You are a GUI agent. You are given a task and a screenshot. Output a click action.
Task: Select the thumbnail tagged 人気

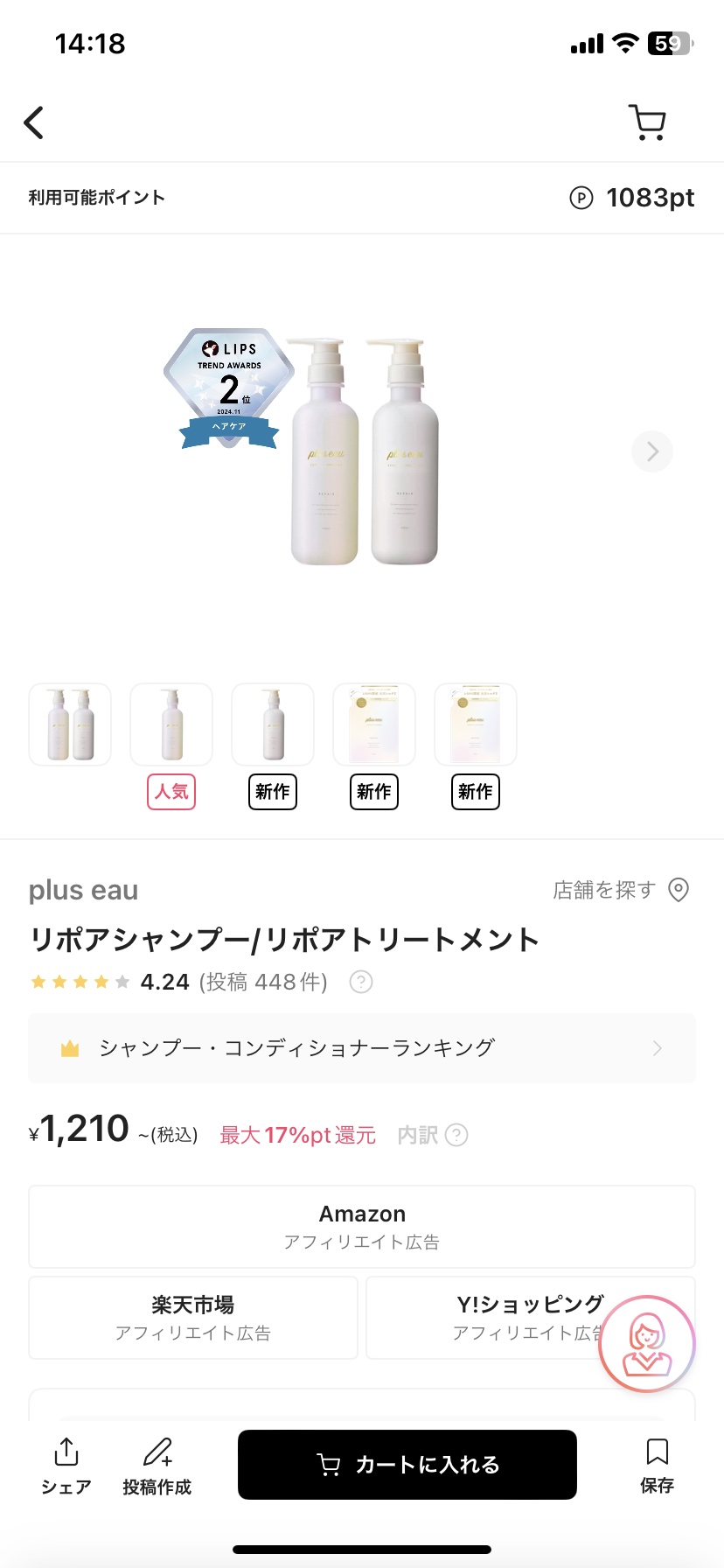(171, 725)
